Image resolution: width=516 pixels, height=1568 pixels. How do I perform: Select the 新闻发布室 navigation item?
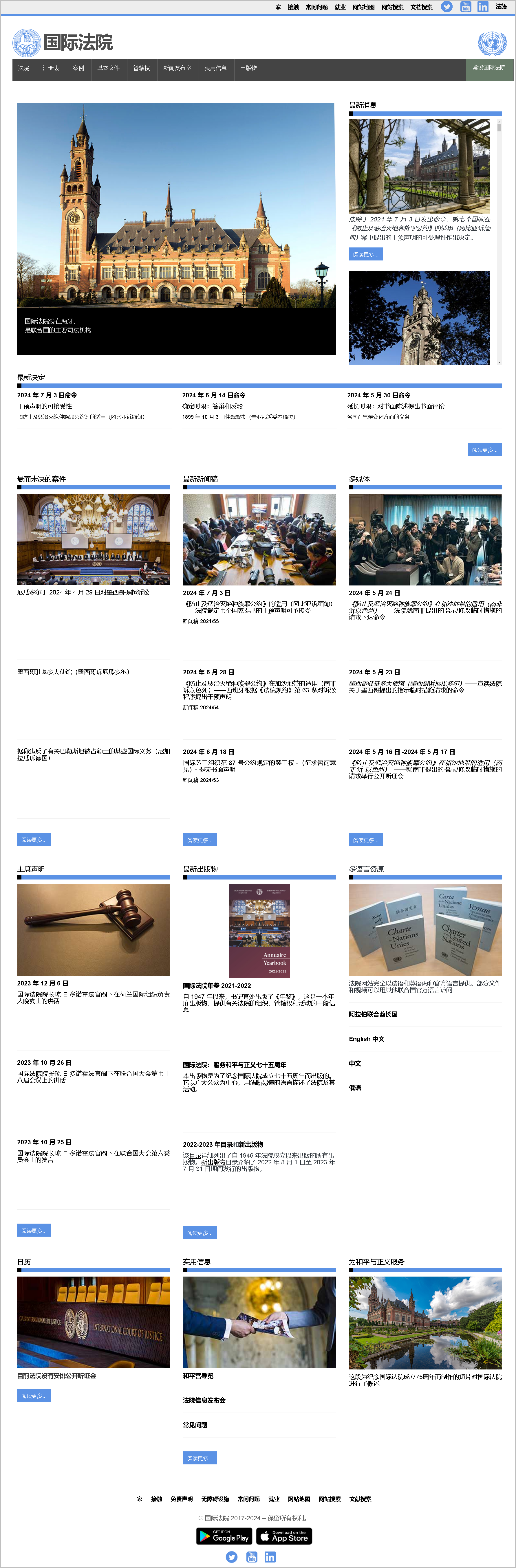177,68
